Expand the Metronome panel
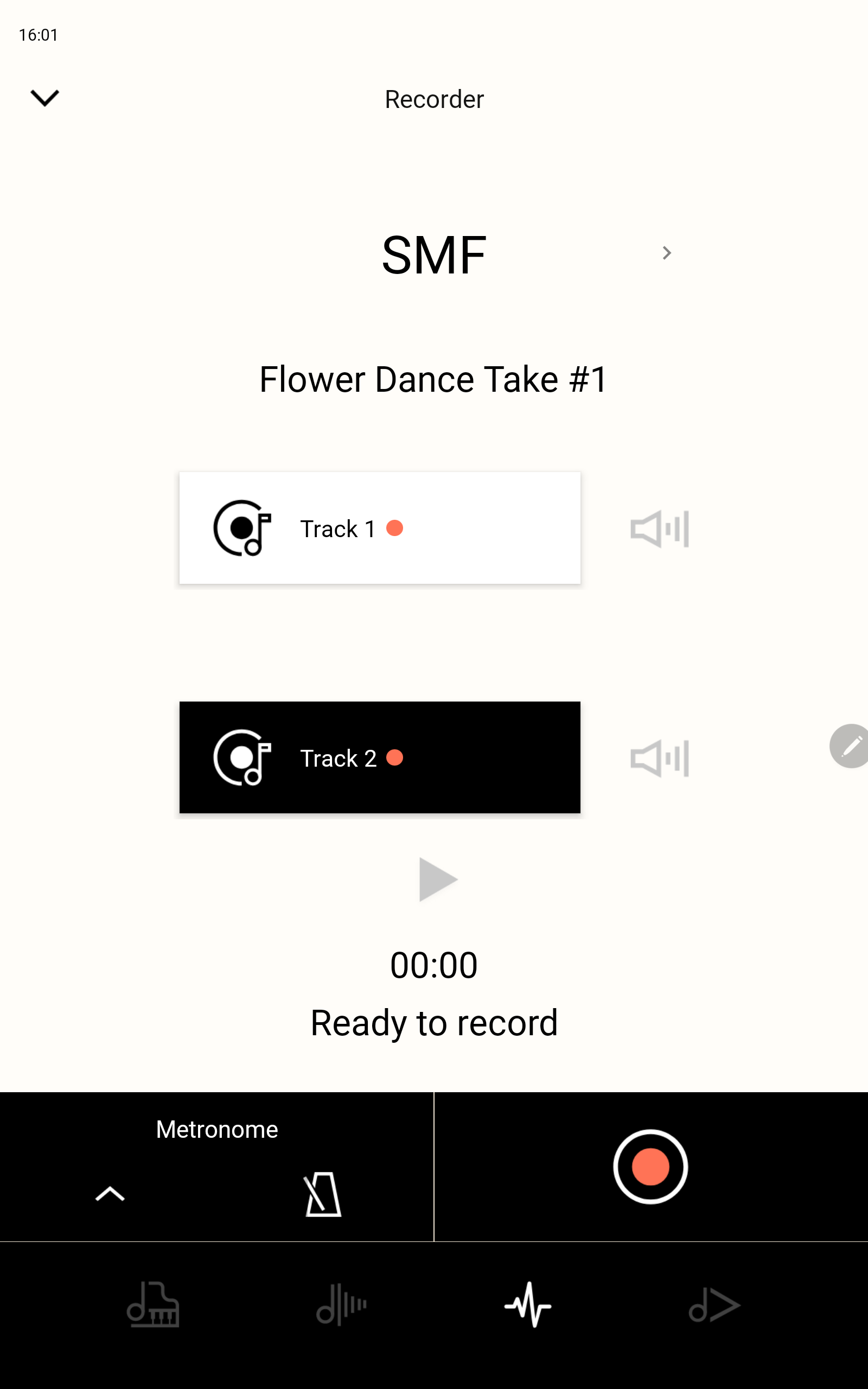 point(110,1194)
